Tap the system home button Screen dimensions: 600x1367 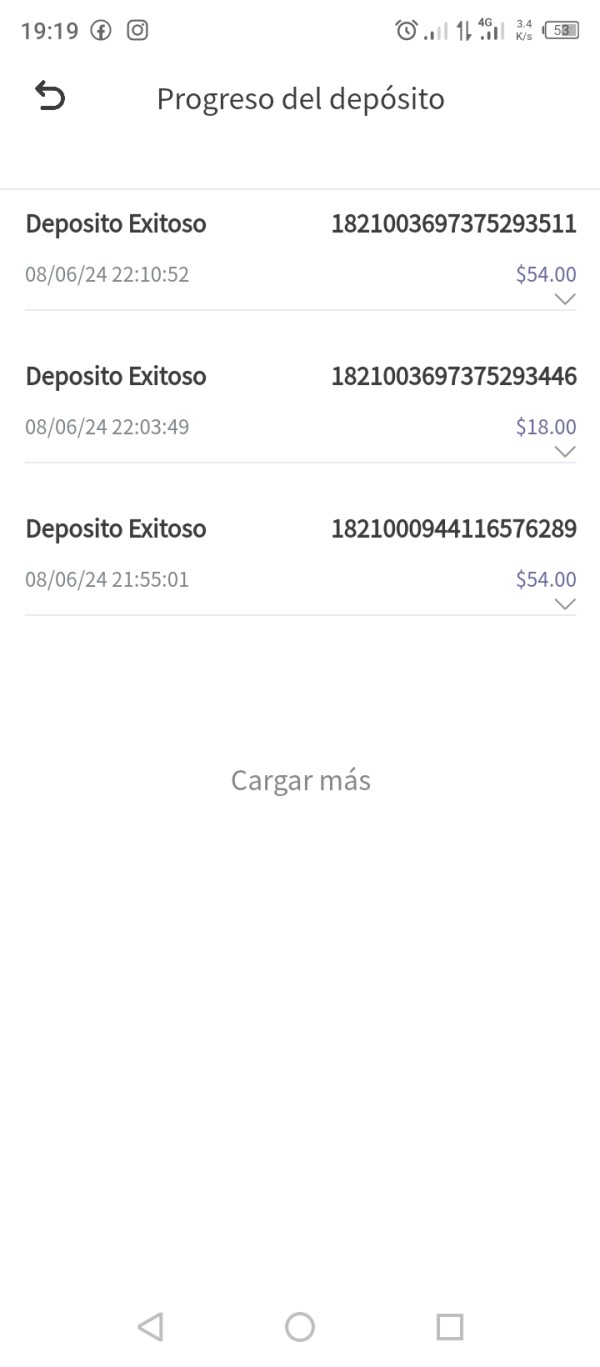(300, 1327)
